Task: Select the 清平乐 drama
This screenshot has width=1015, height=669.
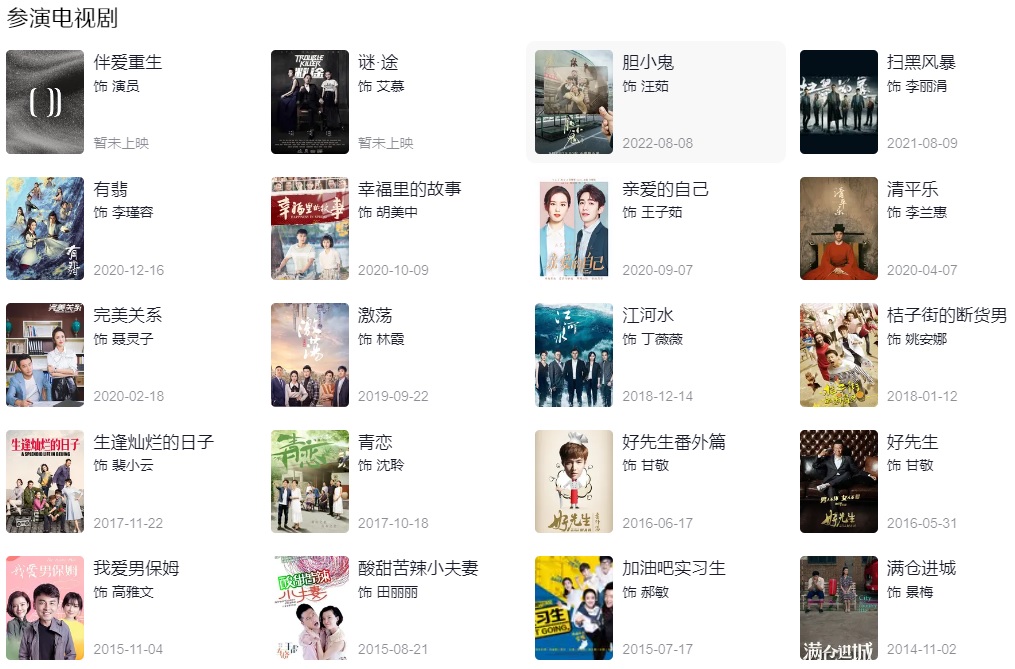Action: 912,189
